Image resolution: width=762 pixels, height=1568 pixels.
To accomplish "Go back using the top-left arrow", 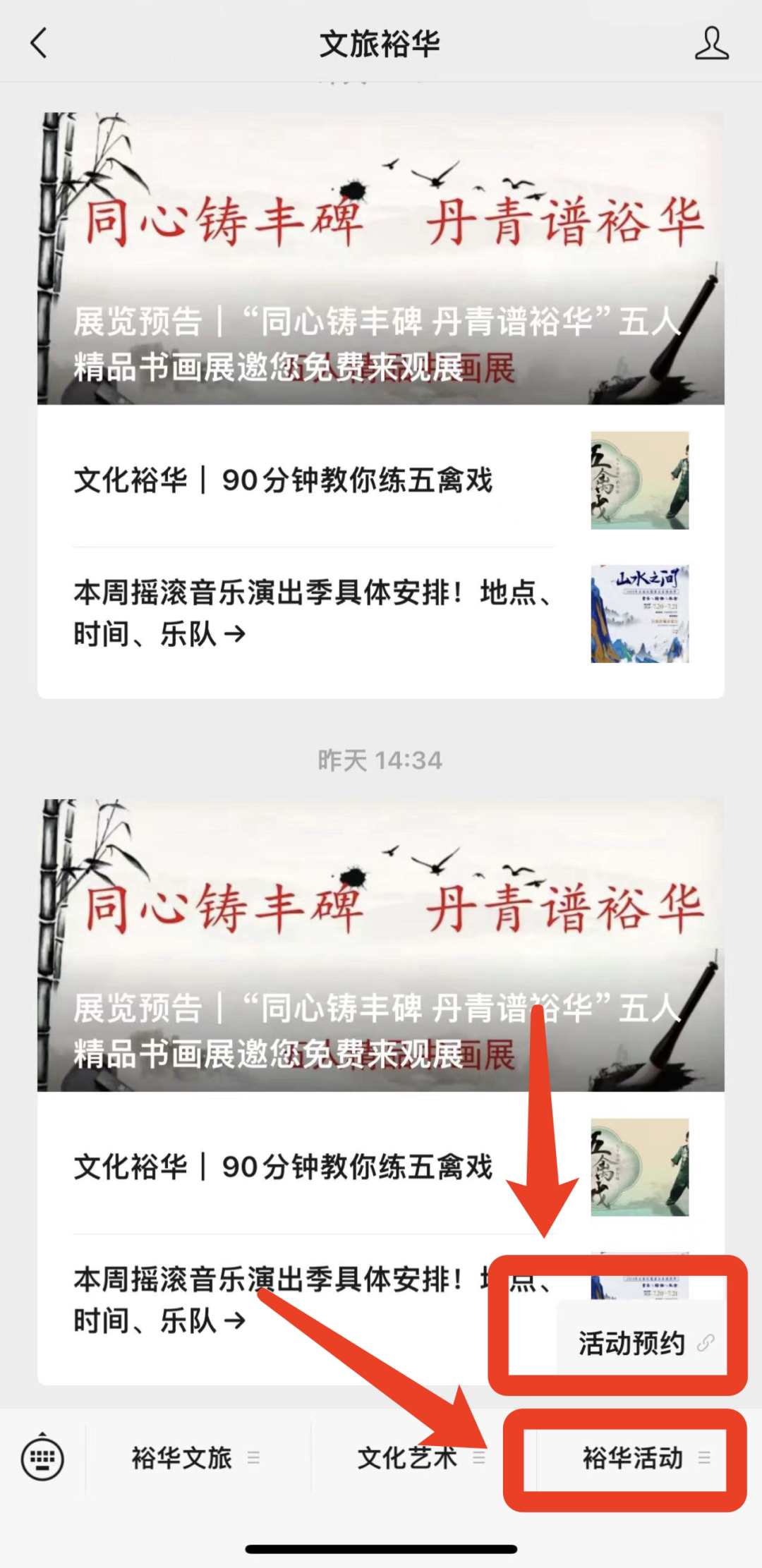I will [40, 43].
